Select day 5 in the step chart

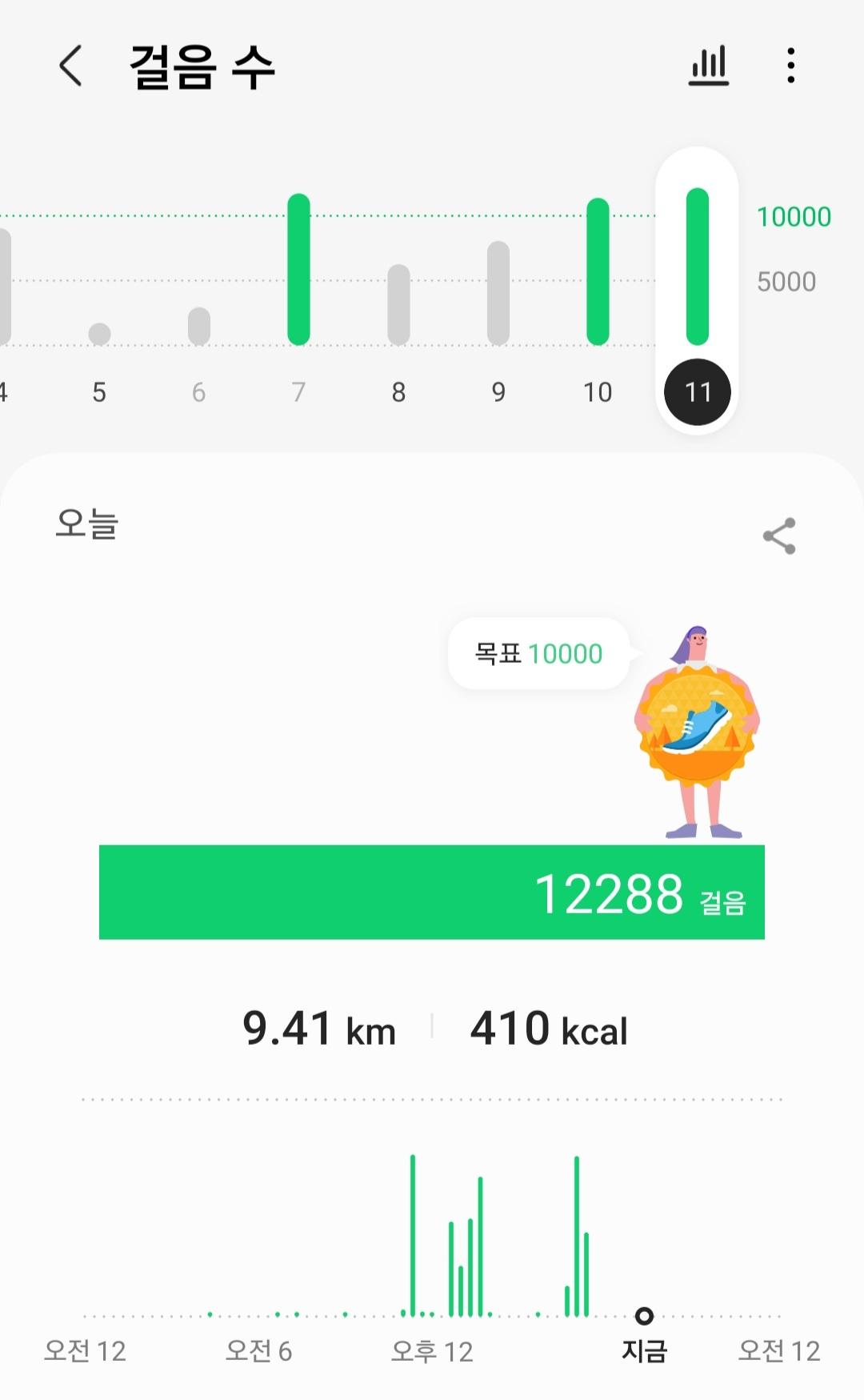99,391
